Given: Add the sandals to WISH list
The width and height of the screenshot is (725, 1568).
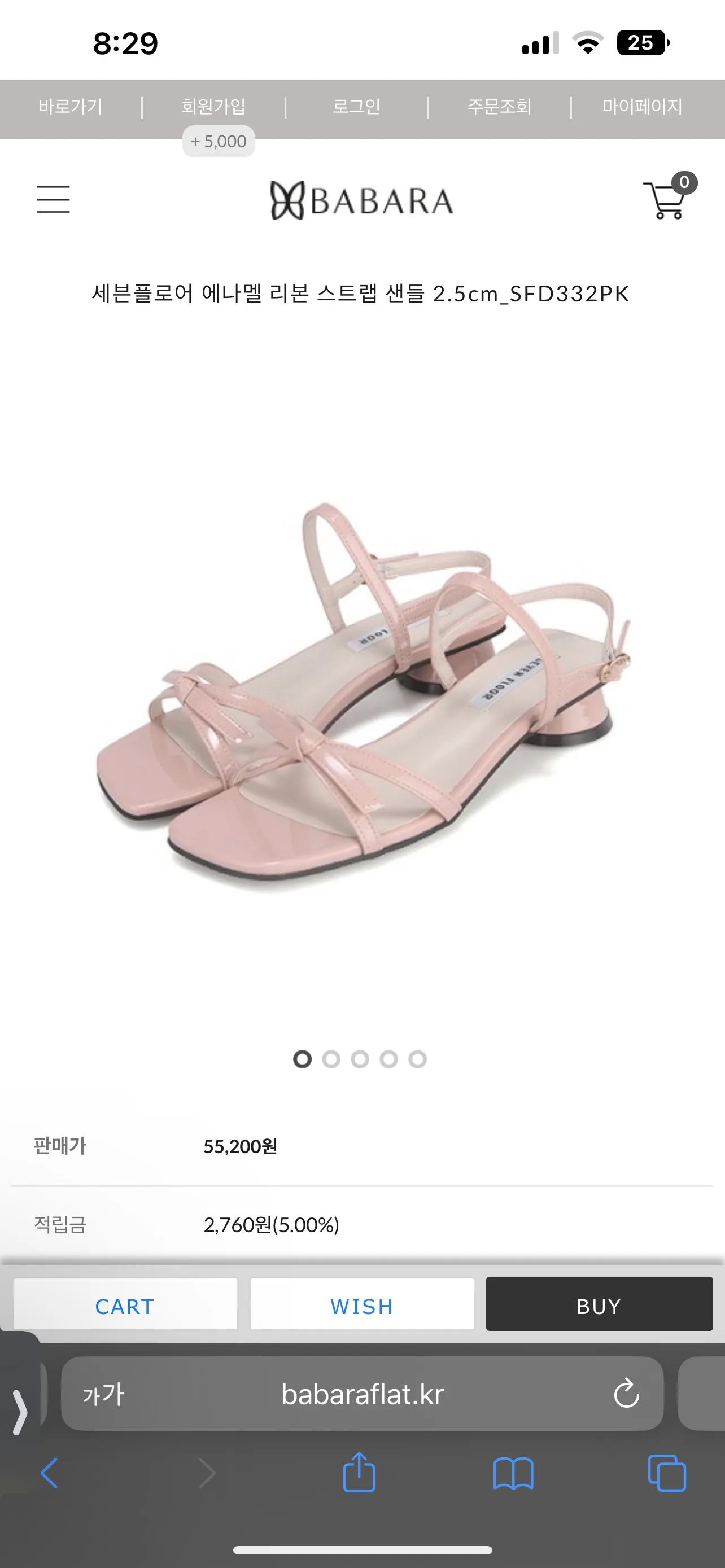Looking at the screenshot, I should pyautogui.click(x=362, y=1307).
